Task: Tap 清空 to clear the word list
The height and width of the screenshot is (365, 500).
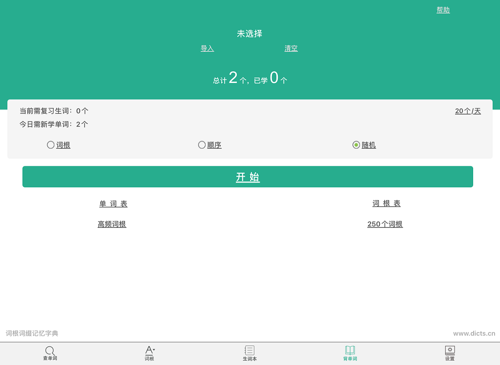Action: (291, 48)
